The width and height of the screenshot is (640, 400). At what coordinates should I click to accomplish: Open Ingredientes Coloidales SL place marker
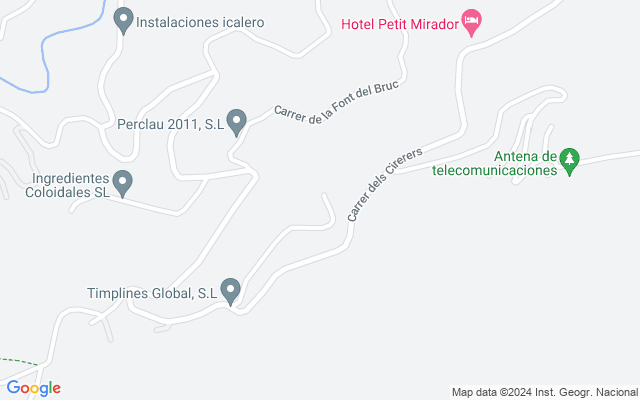(122, 183)
